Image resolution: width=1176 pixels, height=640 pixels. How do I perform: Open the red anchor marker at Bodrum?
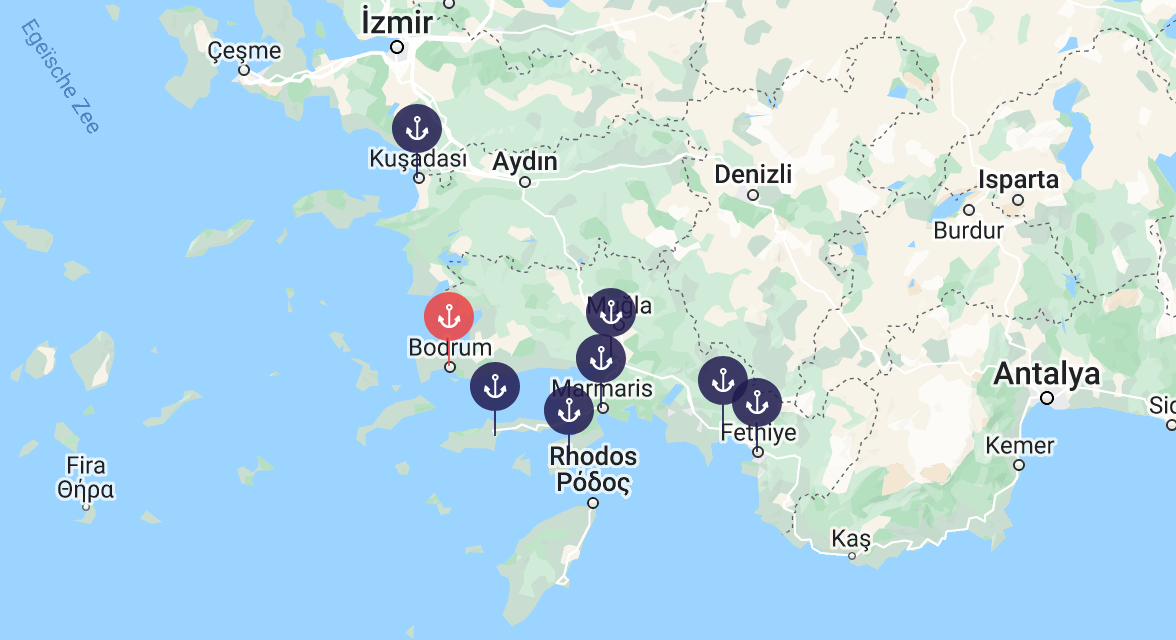pos(449,317)
